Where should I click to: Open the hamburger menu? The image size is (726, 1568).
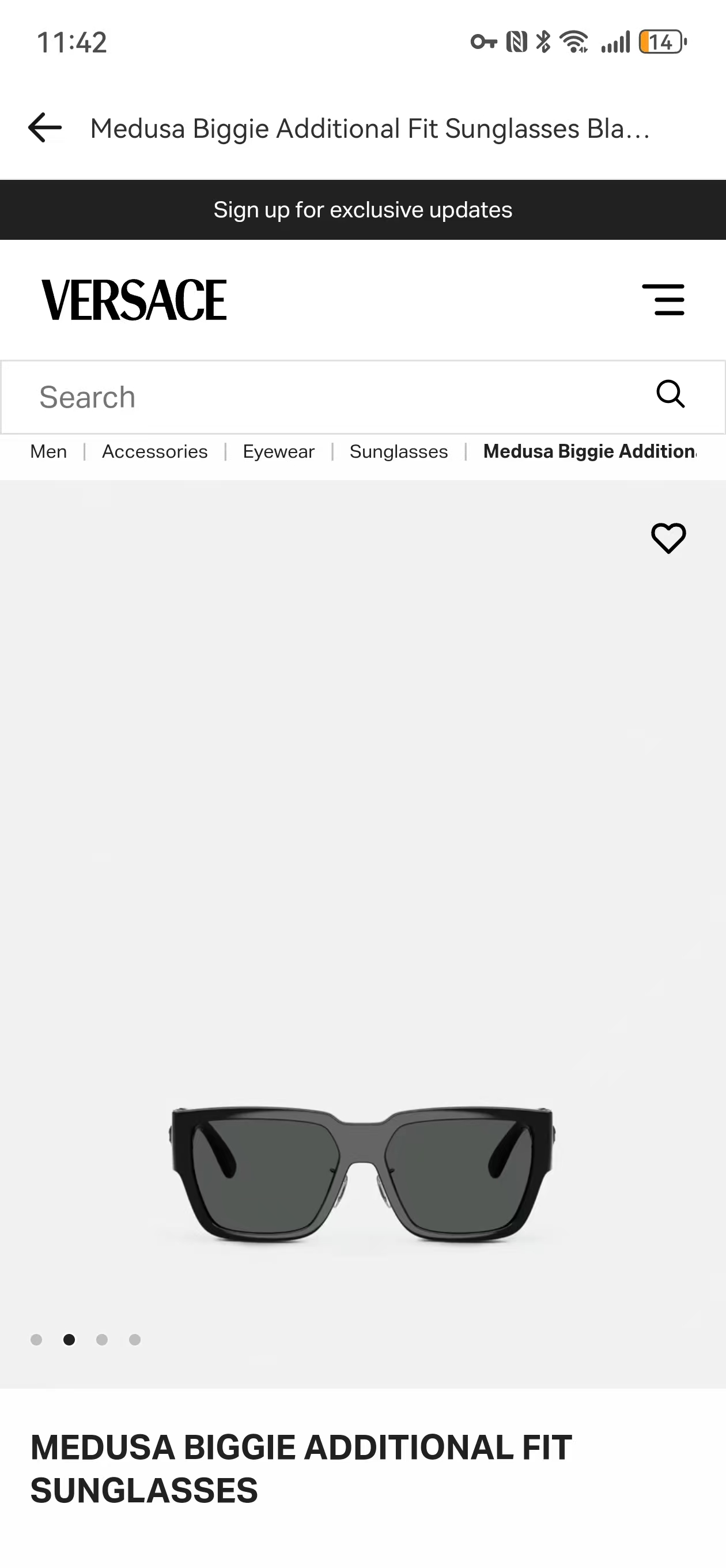coord(663,300)
